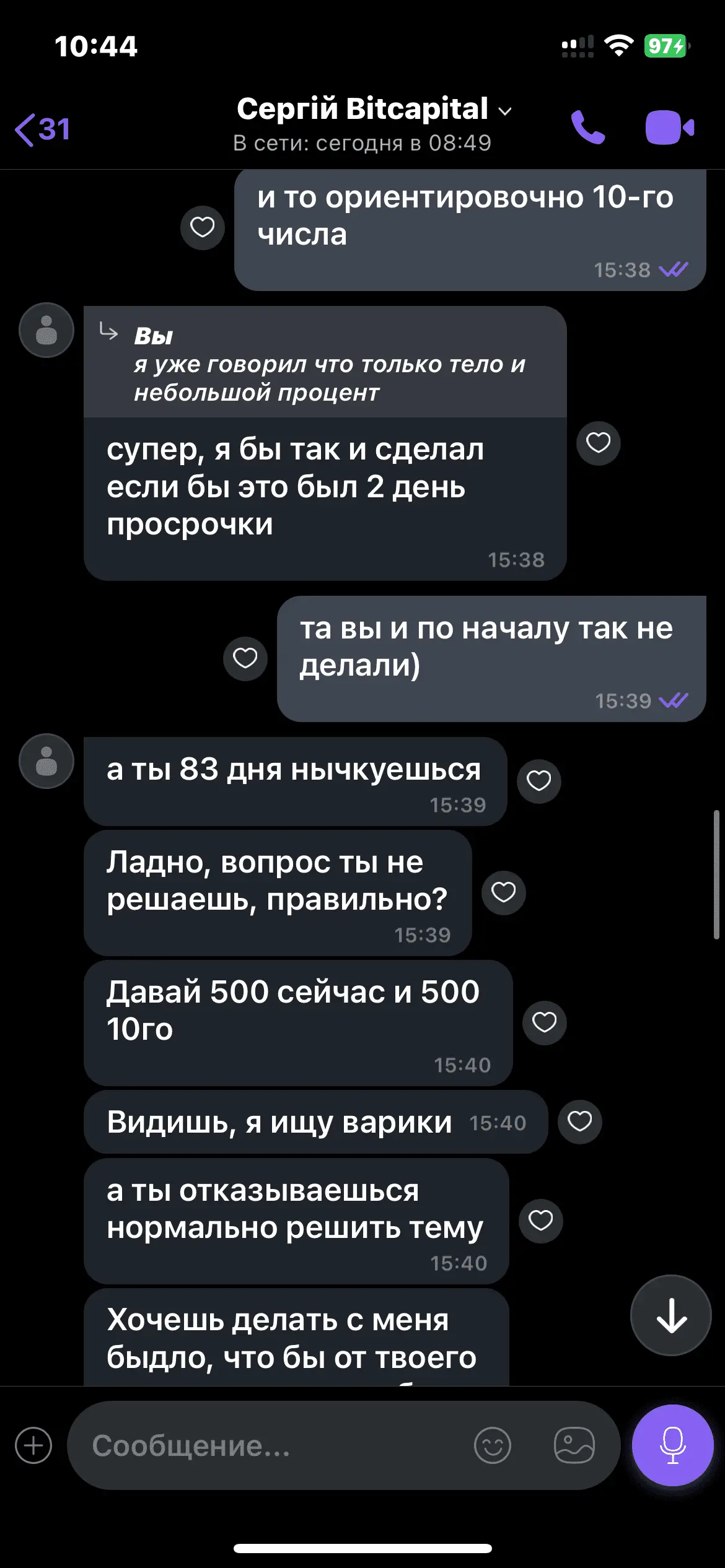Like the message "Ладно, вопрос ты не решаешь"
The width and height of the screenshot is (725, 1568).
[503, 892]
